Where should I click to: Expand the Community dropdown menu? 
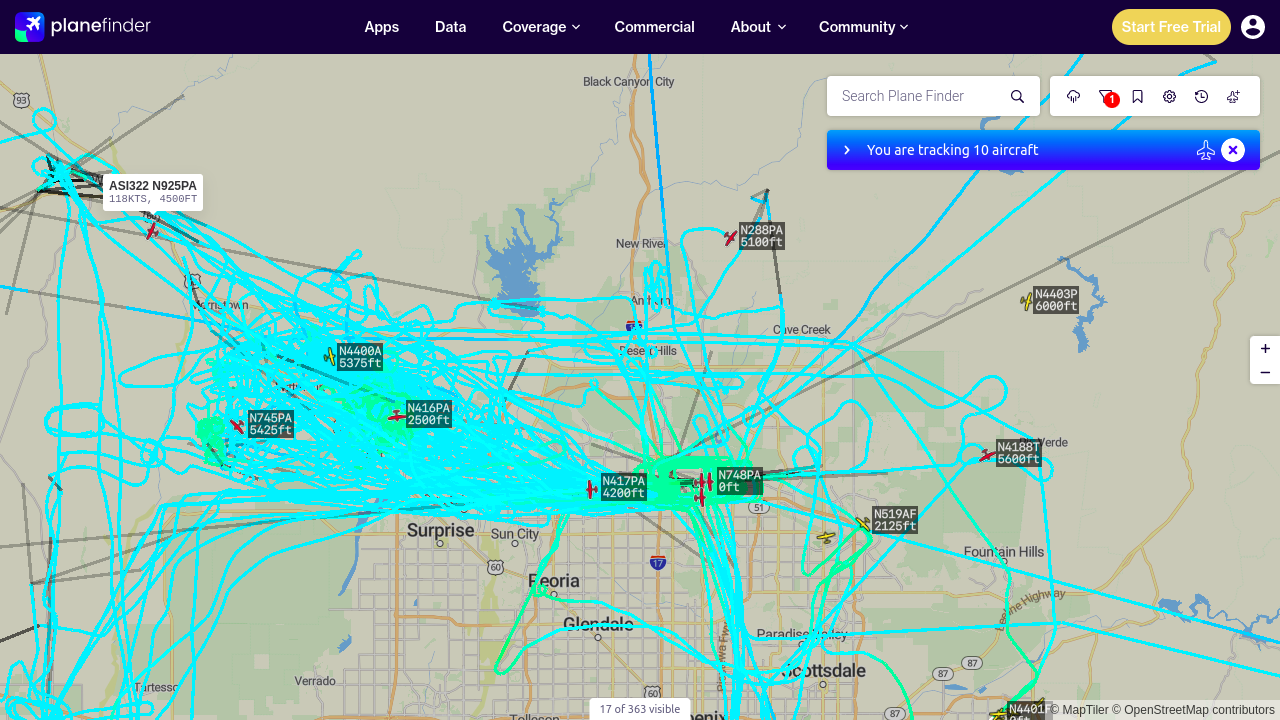coord(864,27)
